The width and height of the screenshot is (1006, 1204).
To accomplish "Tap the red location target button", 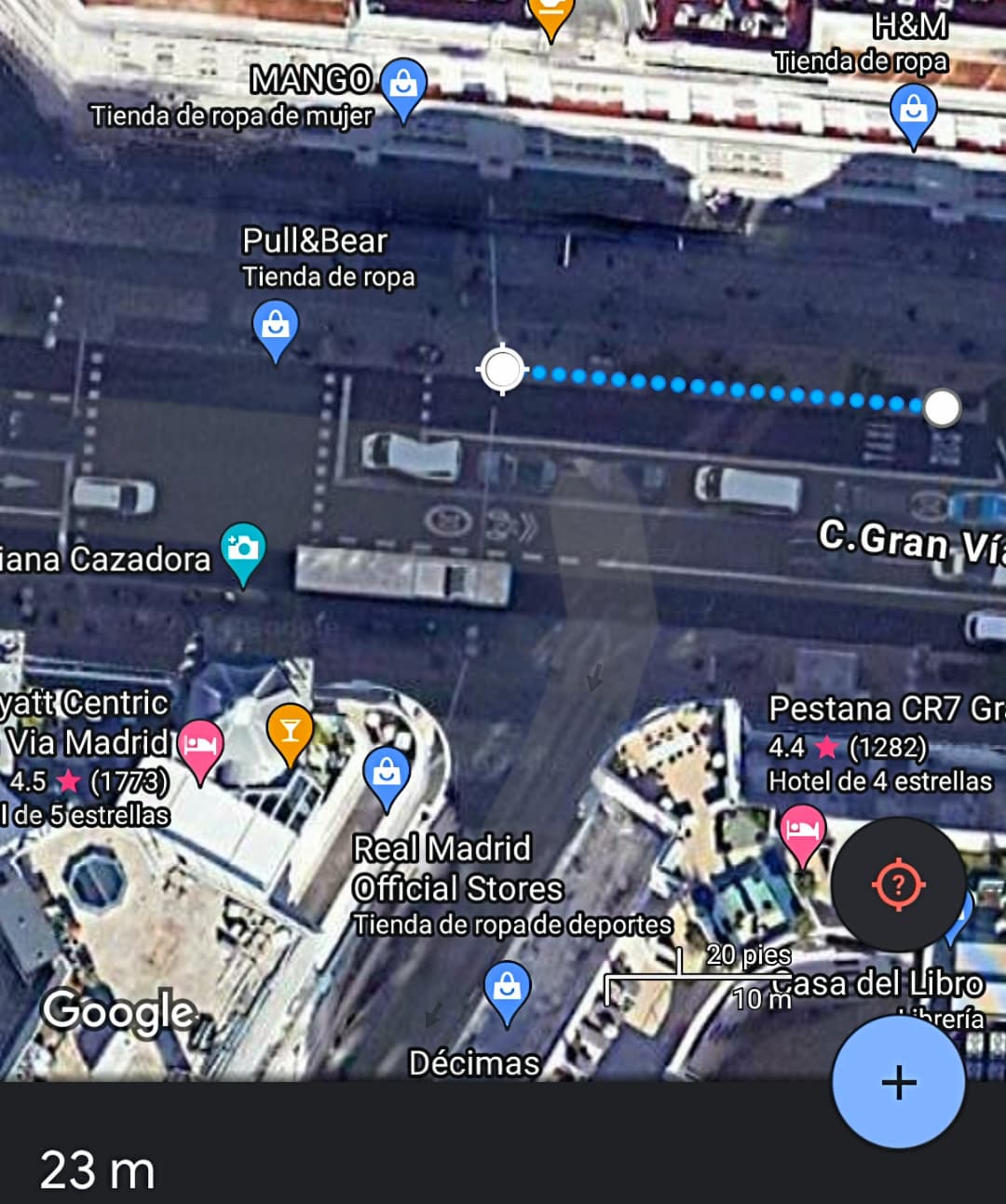I will (898, 883).
